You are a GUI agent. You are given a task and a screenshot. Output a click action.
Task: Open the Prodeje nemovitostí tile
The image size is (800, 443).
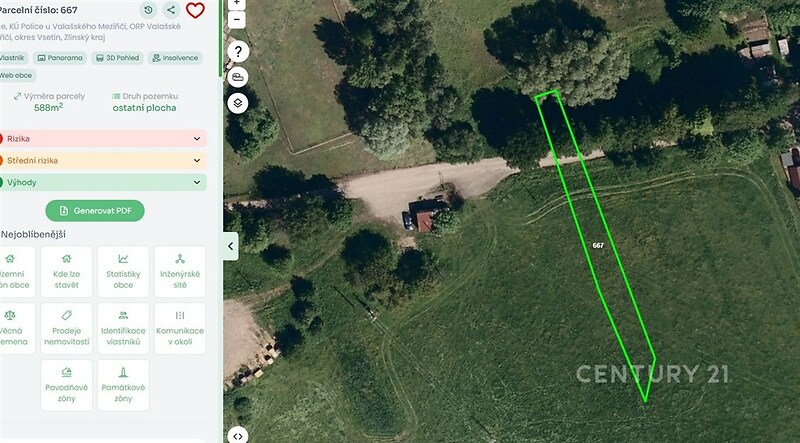point(66,328)
